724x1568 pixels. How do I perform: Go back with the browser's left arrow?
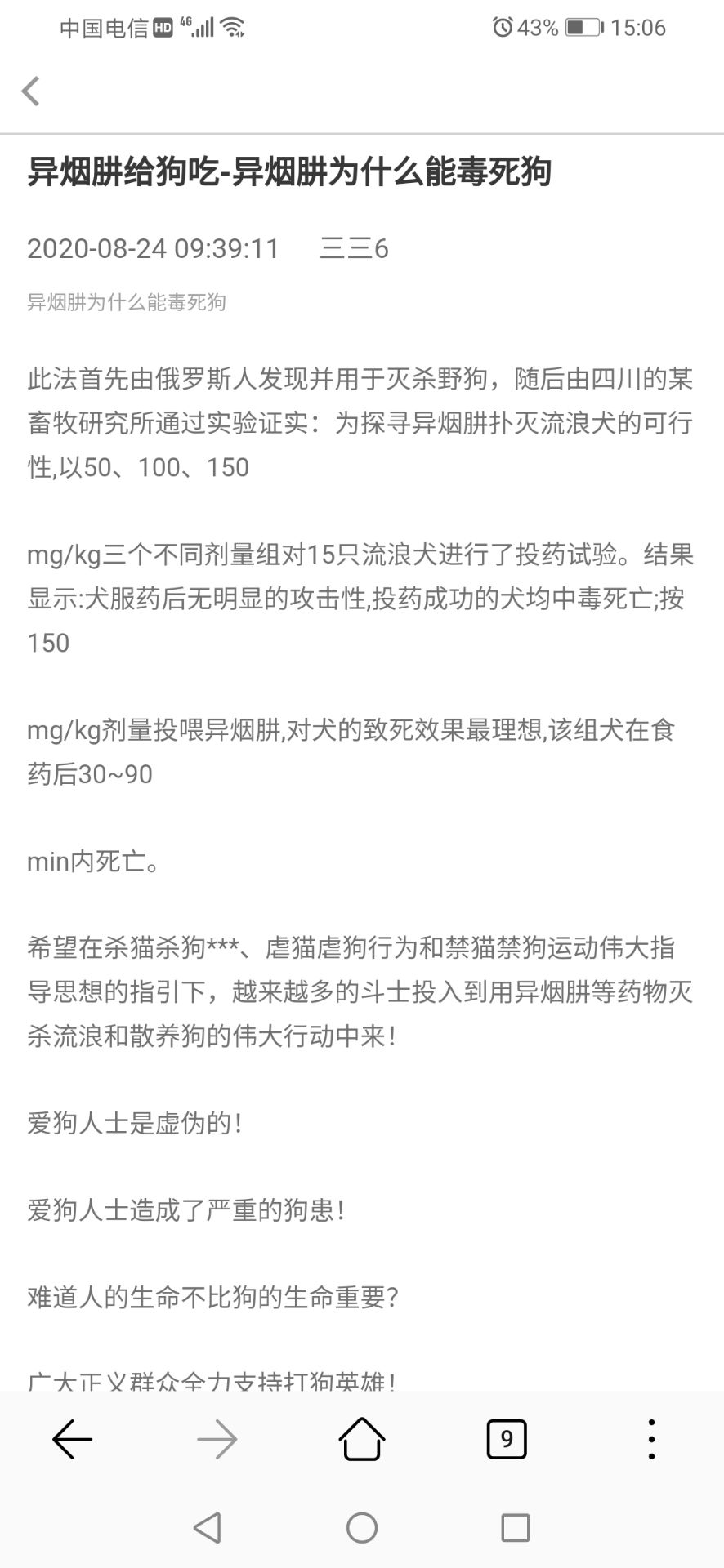(73, 1439)
